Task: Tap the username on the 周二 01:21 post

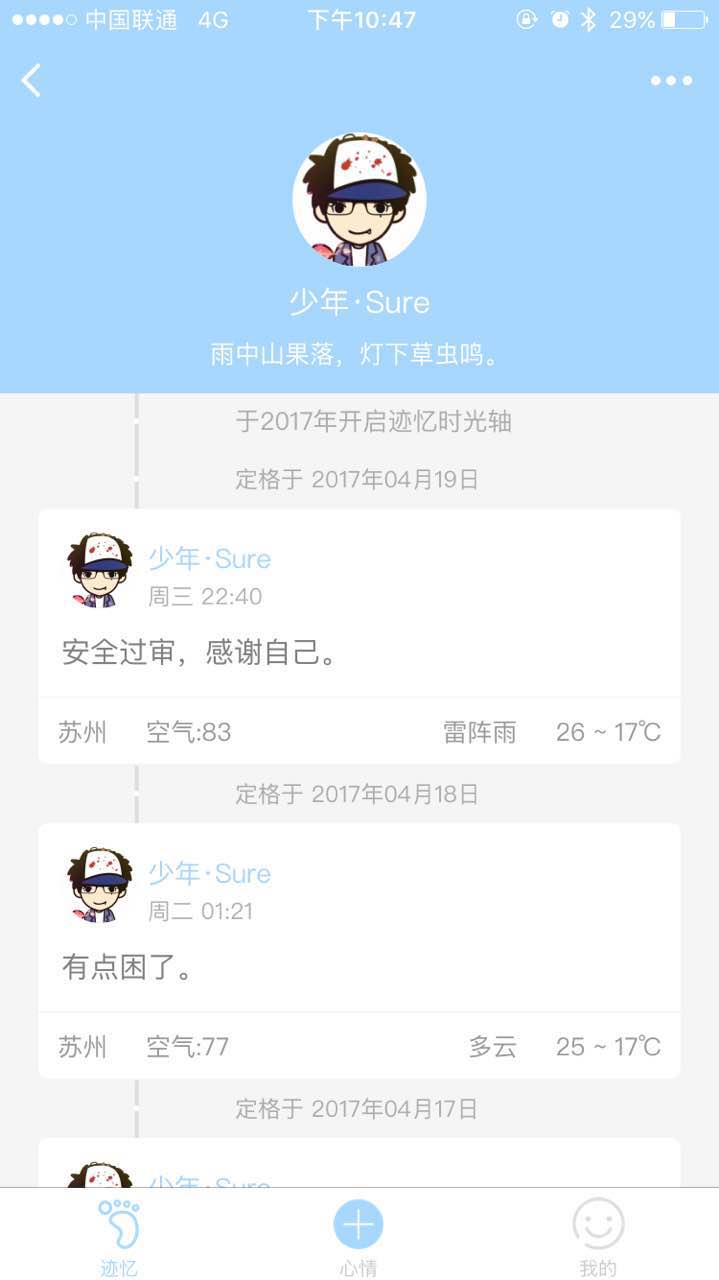Action: tap(210, 873)
